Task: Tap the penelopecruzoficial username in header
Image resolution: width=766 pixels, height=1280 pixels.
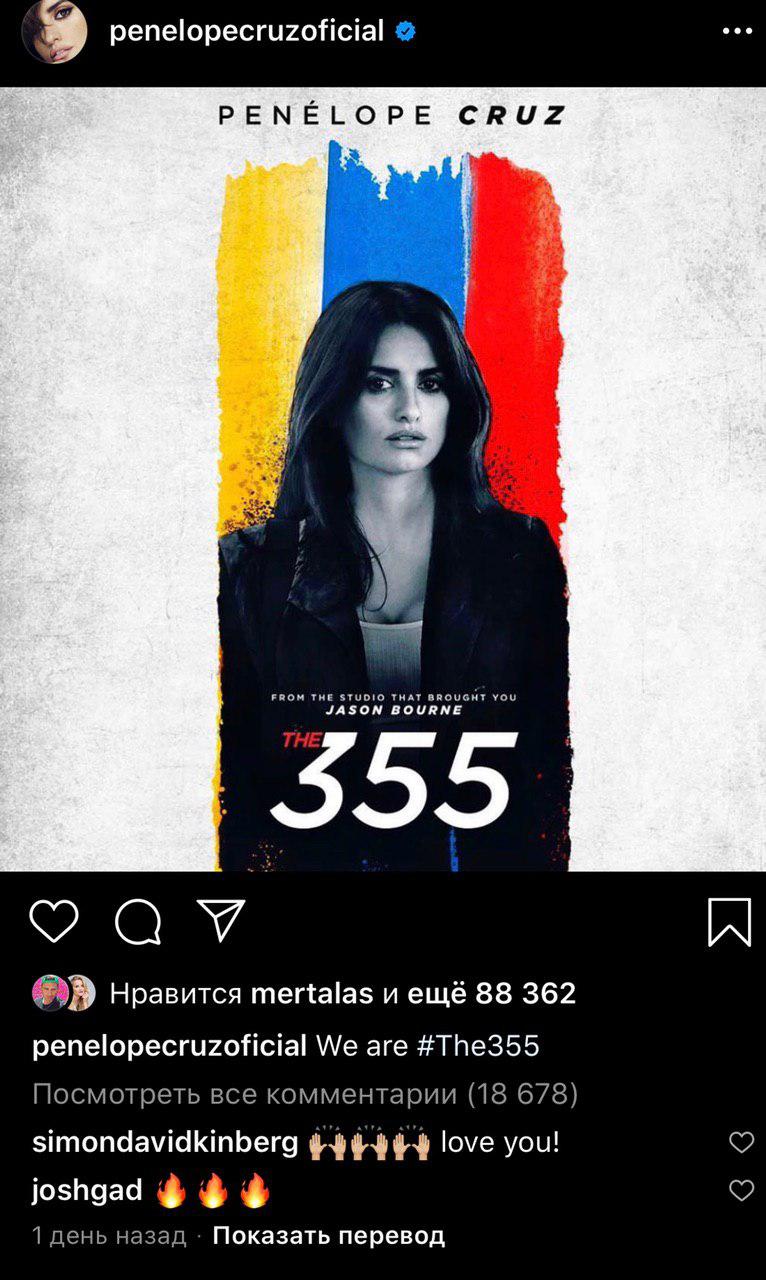Action: click(x=246, y=31)
